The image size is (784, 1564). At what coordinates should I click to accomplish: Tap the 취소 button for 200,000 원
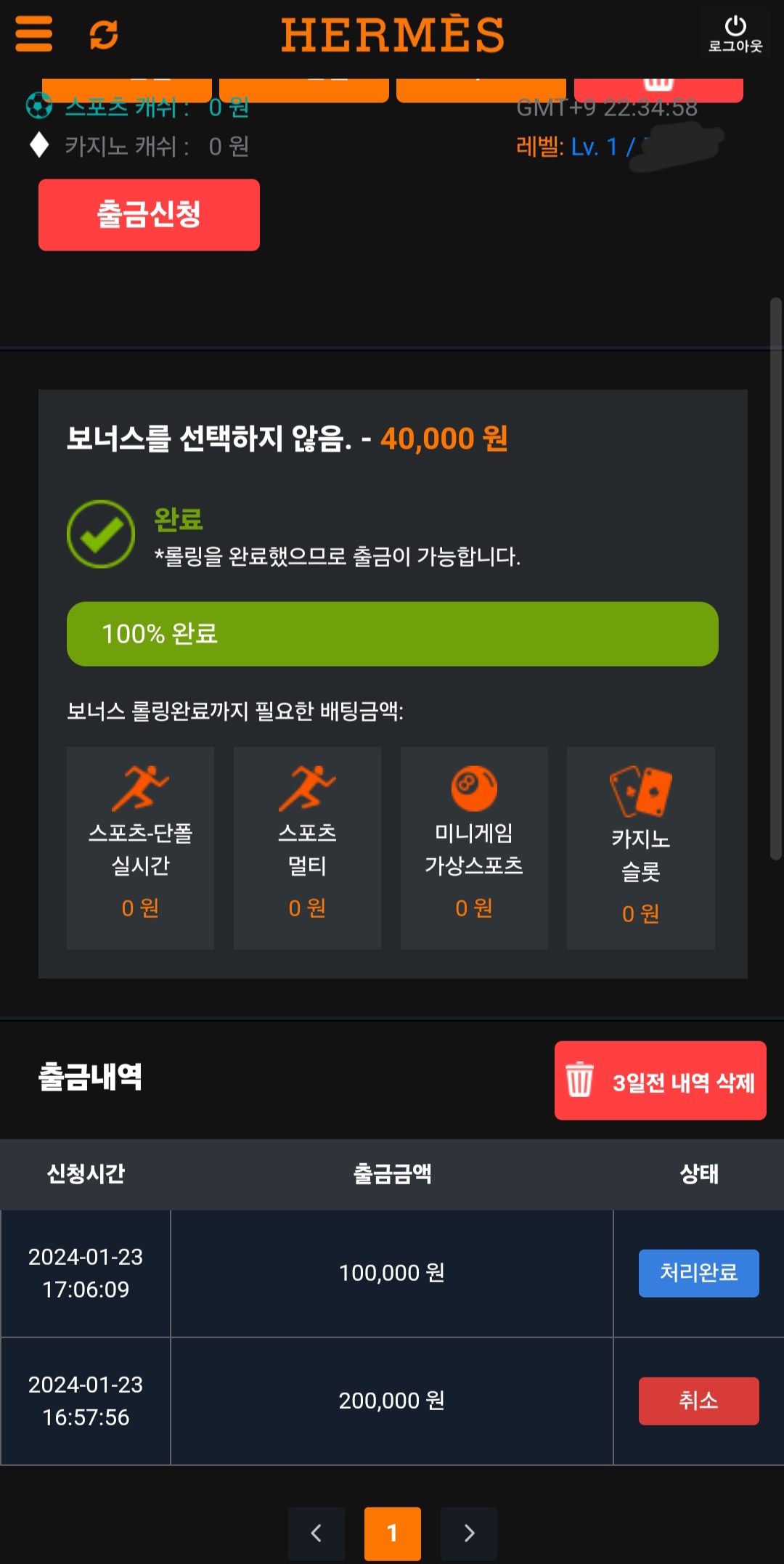coord(698,1401)
